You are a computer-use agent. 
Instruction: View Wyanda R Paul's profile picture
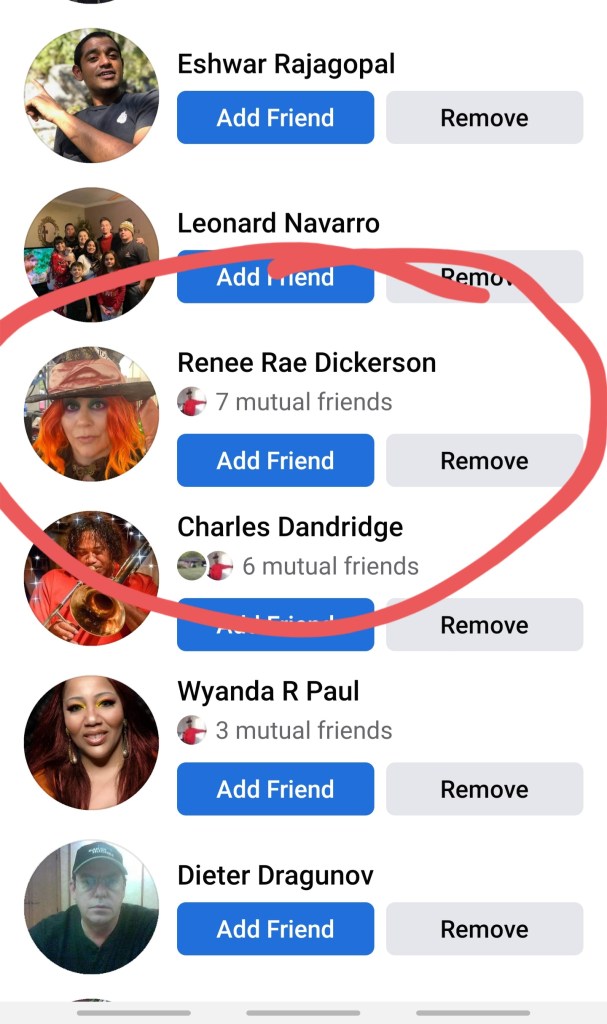click(x=91, y=742)
